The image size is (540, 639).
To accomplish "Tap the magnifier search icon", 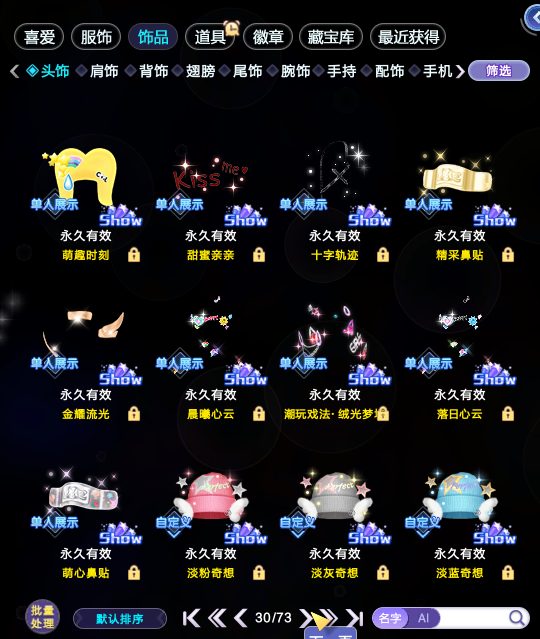I will (x=517, y=618).
